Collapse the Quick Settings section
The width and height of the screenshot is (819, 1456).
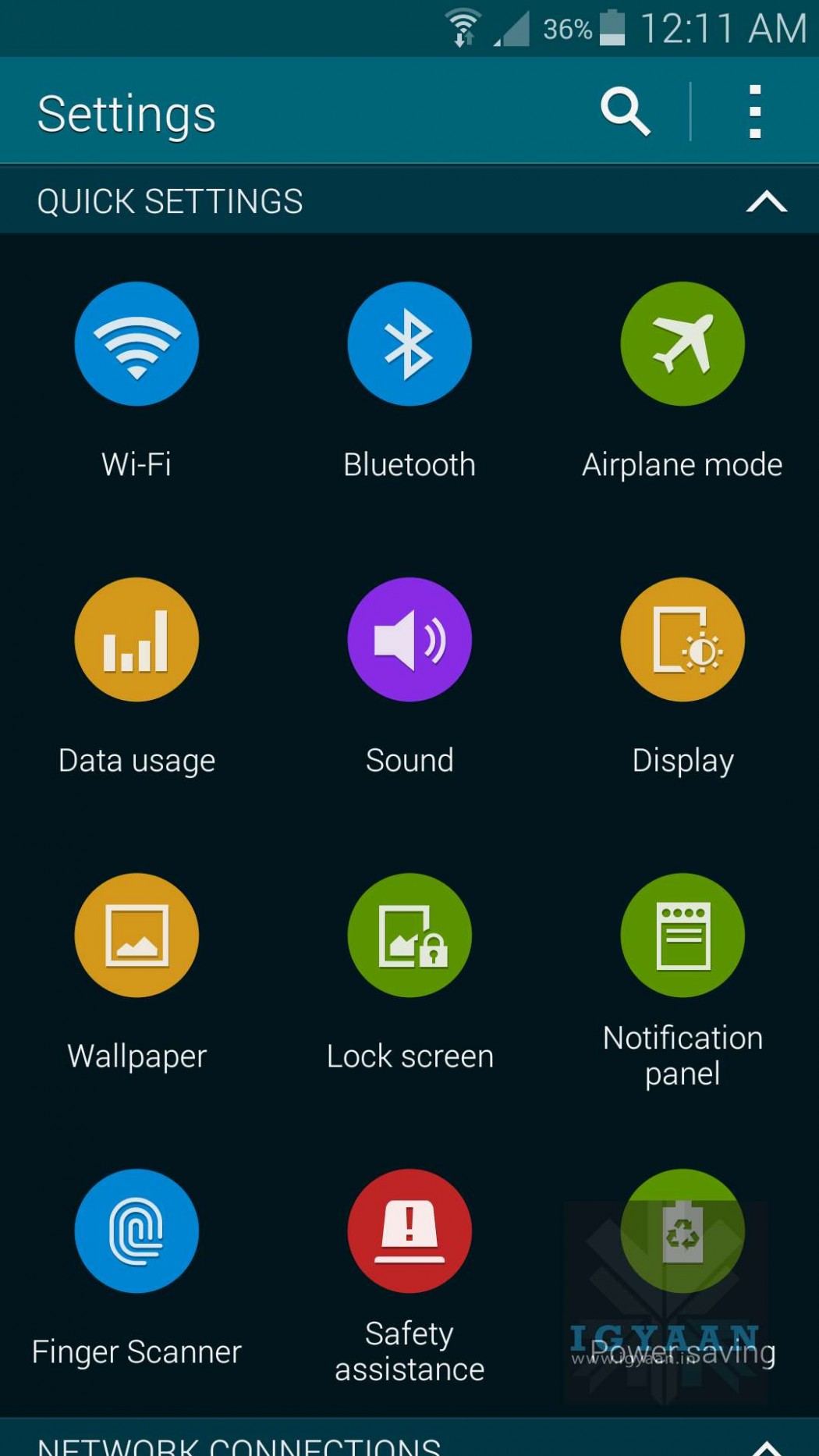pyautogui.click(x=766, y=201)
